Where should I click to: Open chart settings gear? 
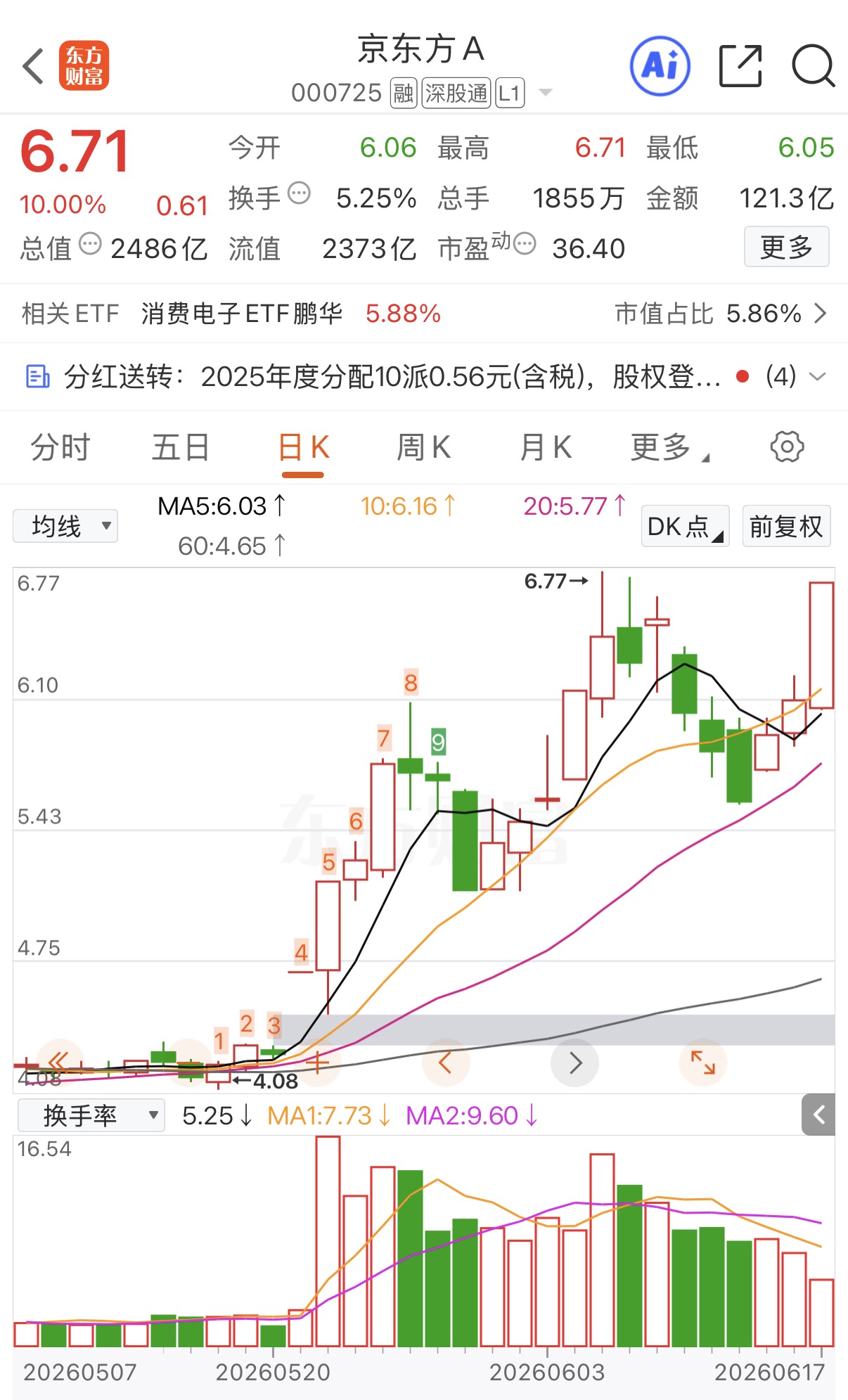point(787,447)
